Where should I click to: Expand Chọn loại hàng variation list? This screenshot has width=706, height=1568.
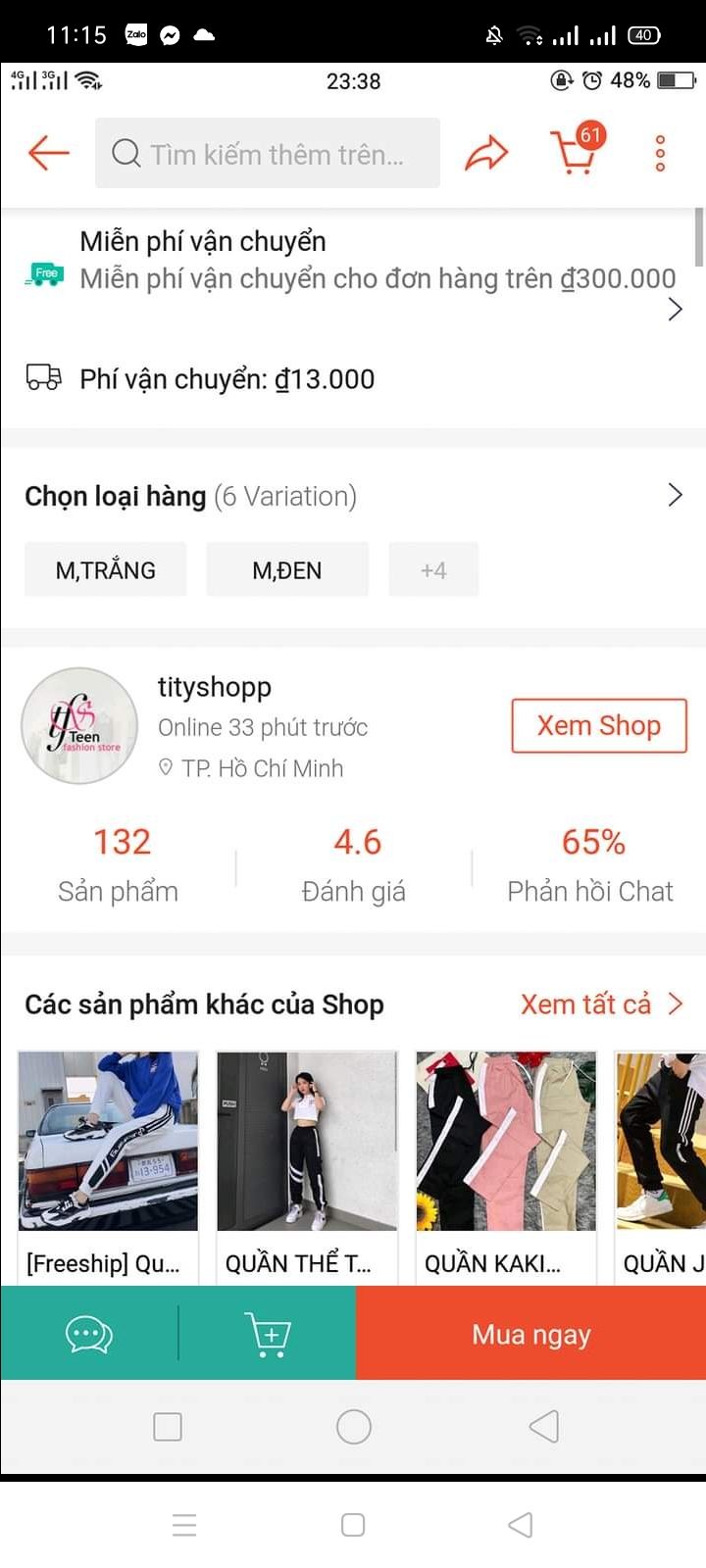click(675, 495)
